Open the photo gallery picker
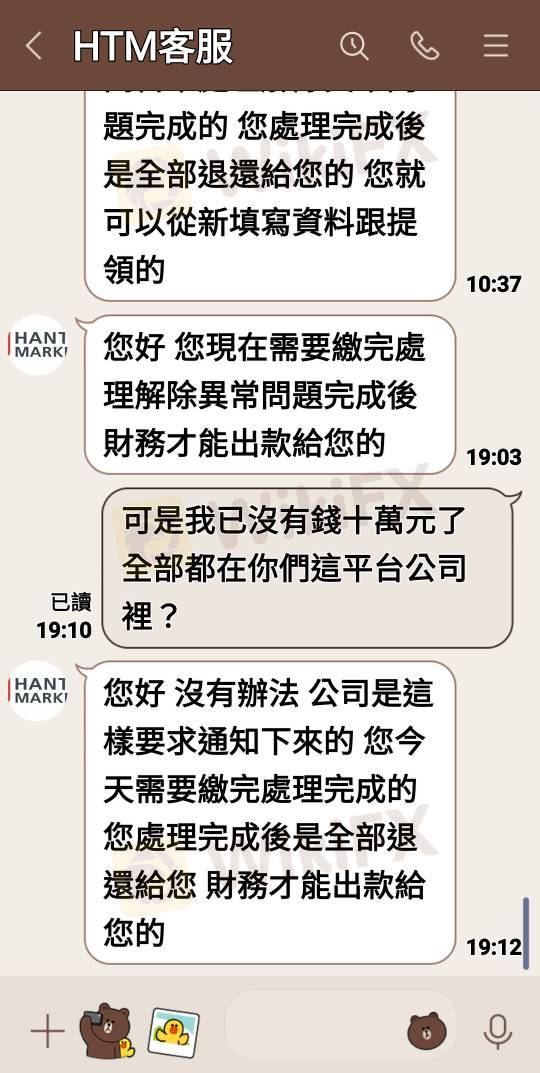Screen dimensions: 540x1073 click(174, 1031)
